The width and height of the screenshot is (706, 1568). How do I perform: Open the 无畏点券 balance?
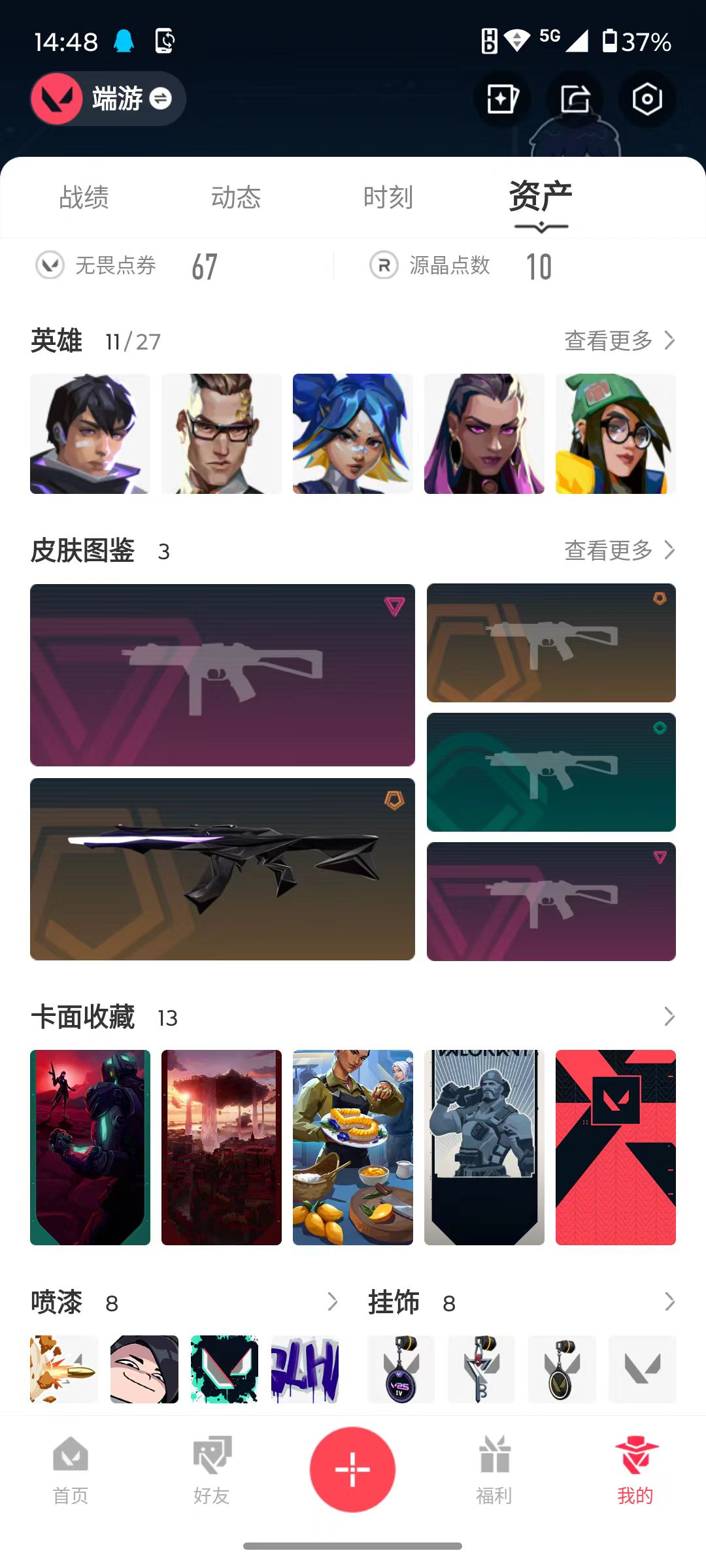pyautogui.click(x=127, y=266)
